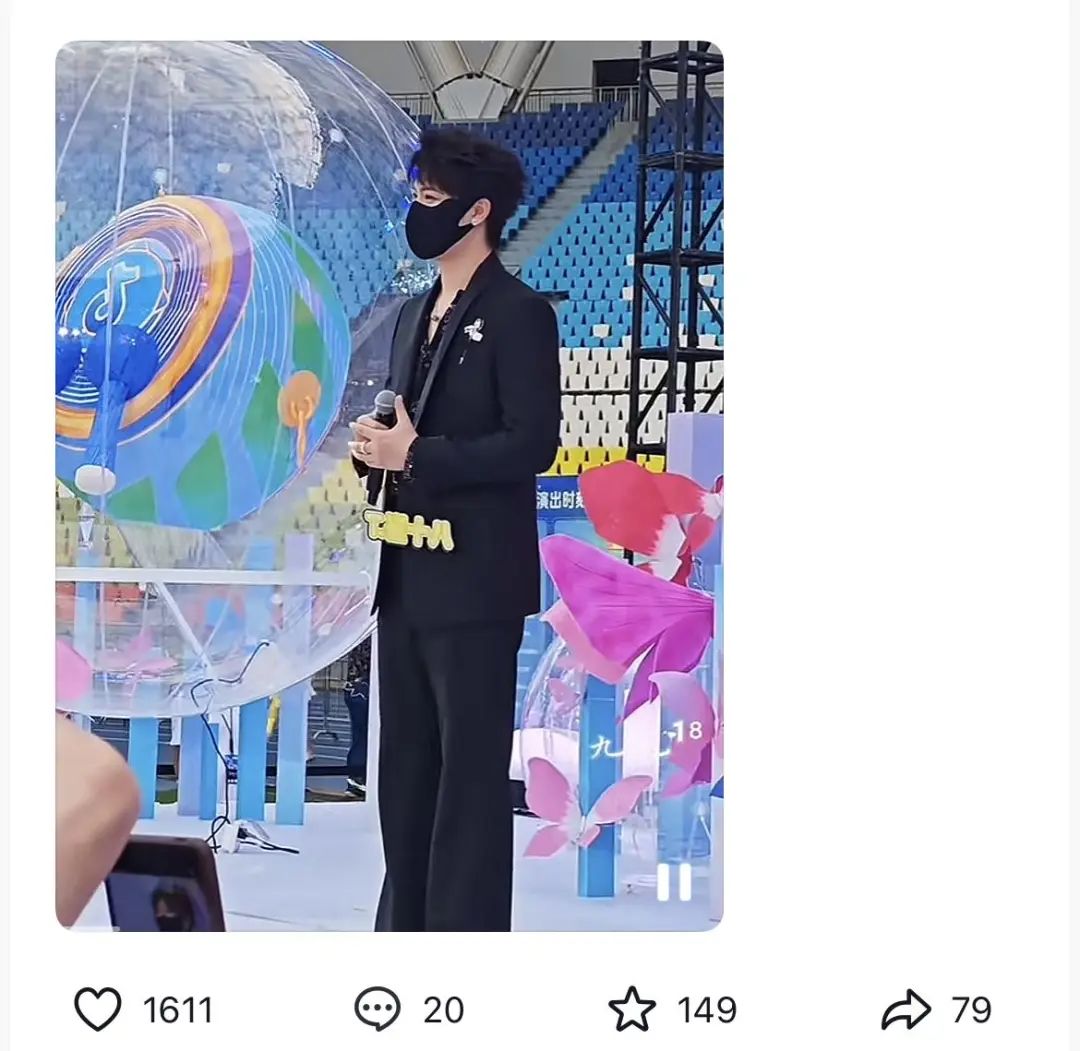Screen dimensions: 1080x1051
Task: Save this post with the star icon
Action: coord(632,1009)
